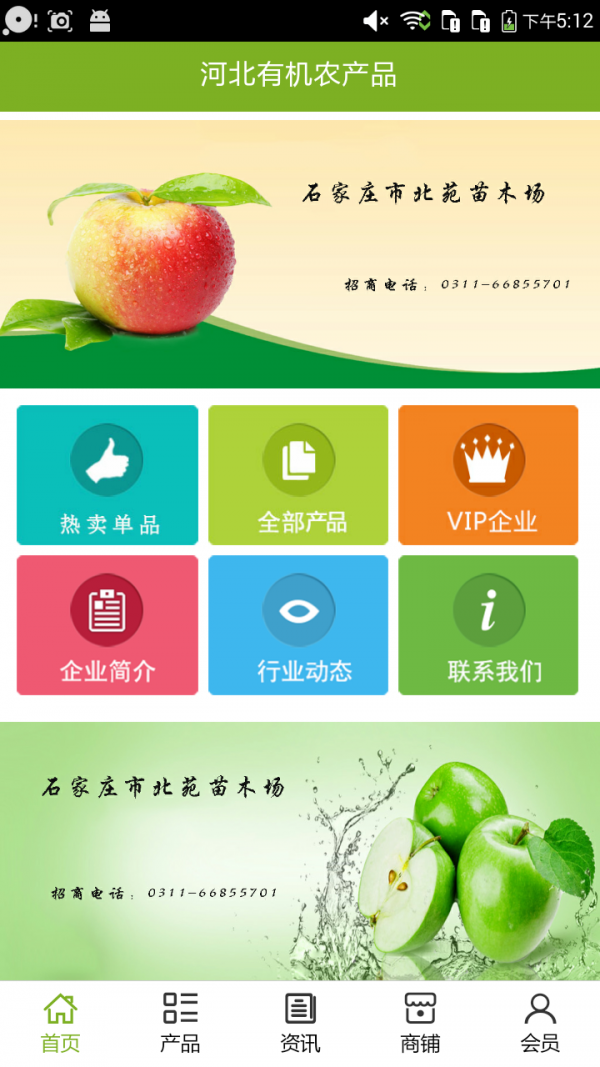Switch to the 资讯 tab
This screenshot has height=1067, width=600.
coord(300,1023)
